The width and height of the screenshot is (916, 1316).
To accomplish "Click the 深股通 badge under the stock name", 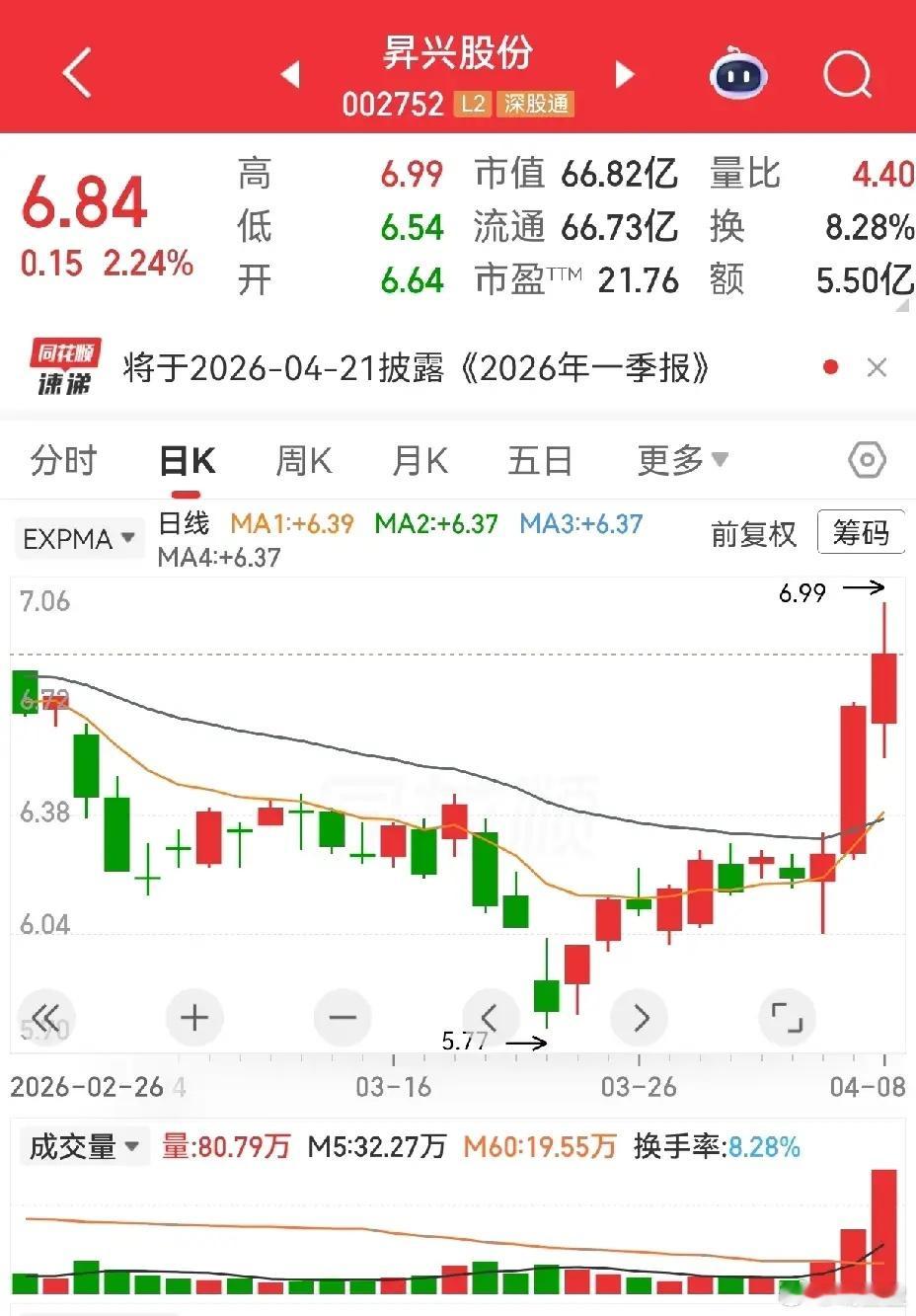I will click(538, 104).
